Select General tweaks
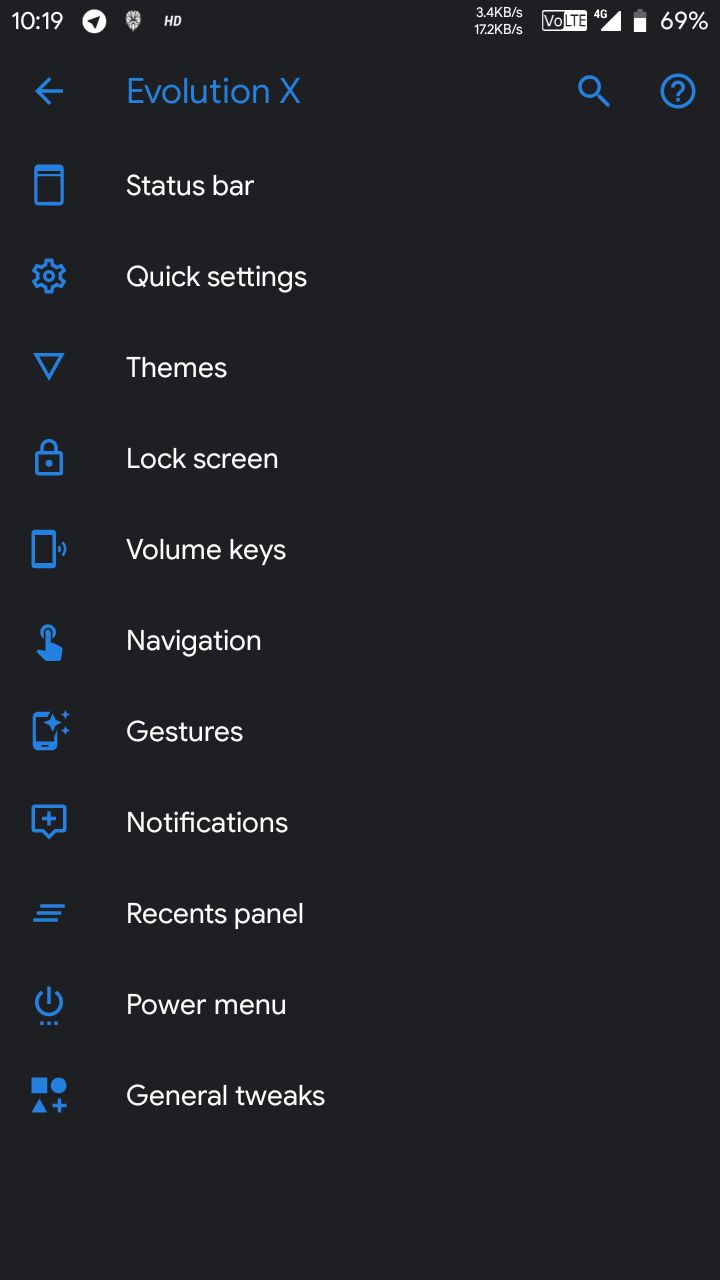 click(x=360, y=1096)
